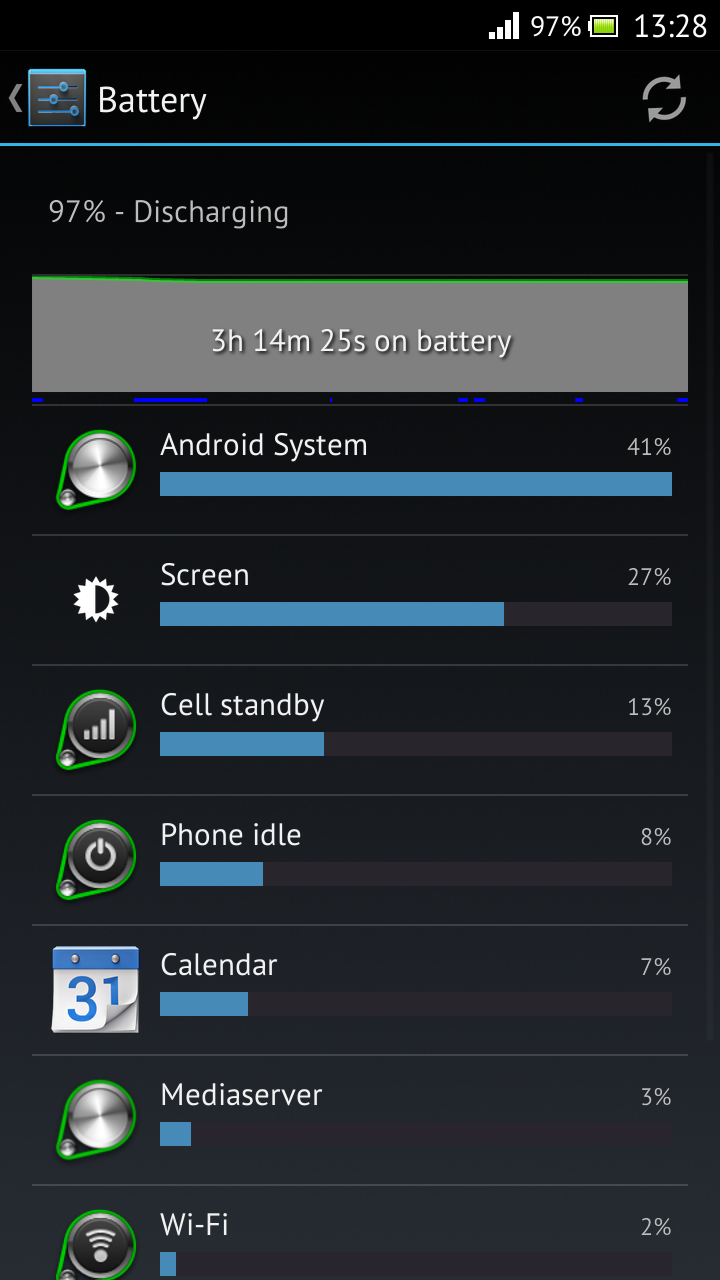Go back via the Battery settings icon
The width and height of the screenshot is (720, 1280).
click(48, 98)
